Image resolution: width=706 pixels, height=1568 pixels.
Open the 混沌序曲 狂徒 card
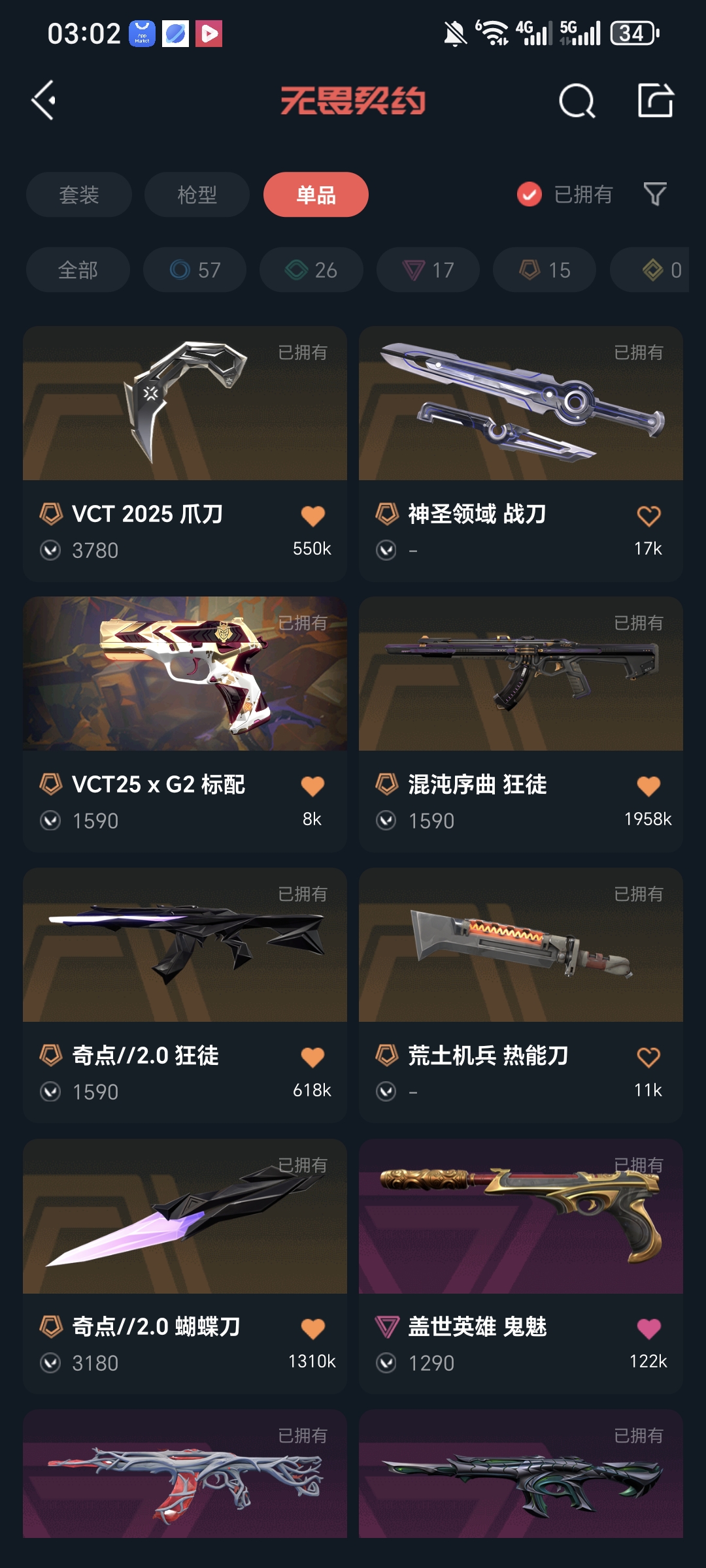tap(521, 693)
